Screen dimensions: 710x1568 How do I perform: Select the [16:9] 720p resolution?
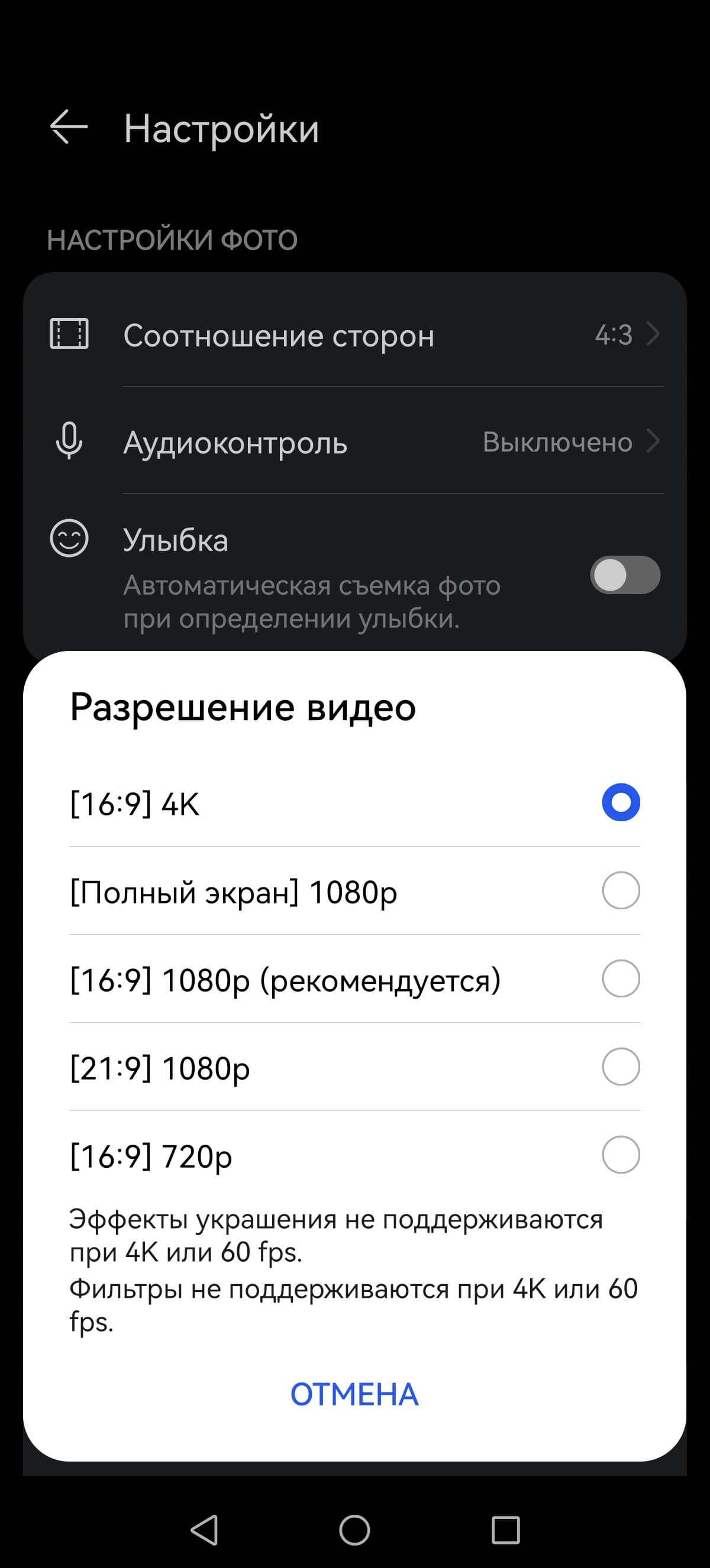(620, 1155)
